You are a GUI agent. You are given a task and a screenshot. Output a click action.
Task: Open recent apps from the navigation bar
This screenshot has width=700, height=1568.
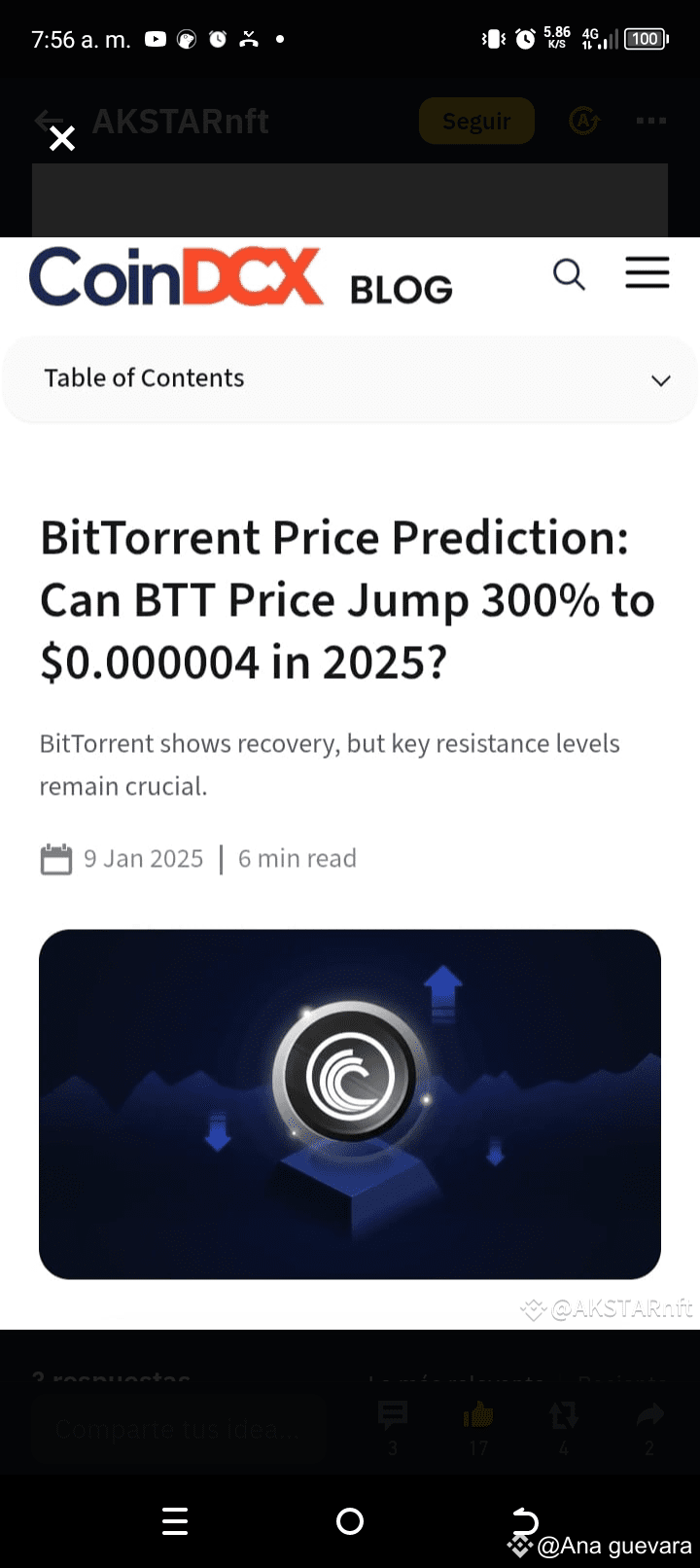point(175,1521)
